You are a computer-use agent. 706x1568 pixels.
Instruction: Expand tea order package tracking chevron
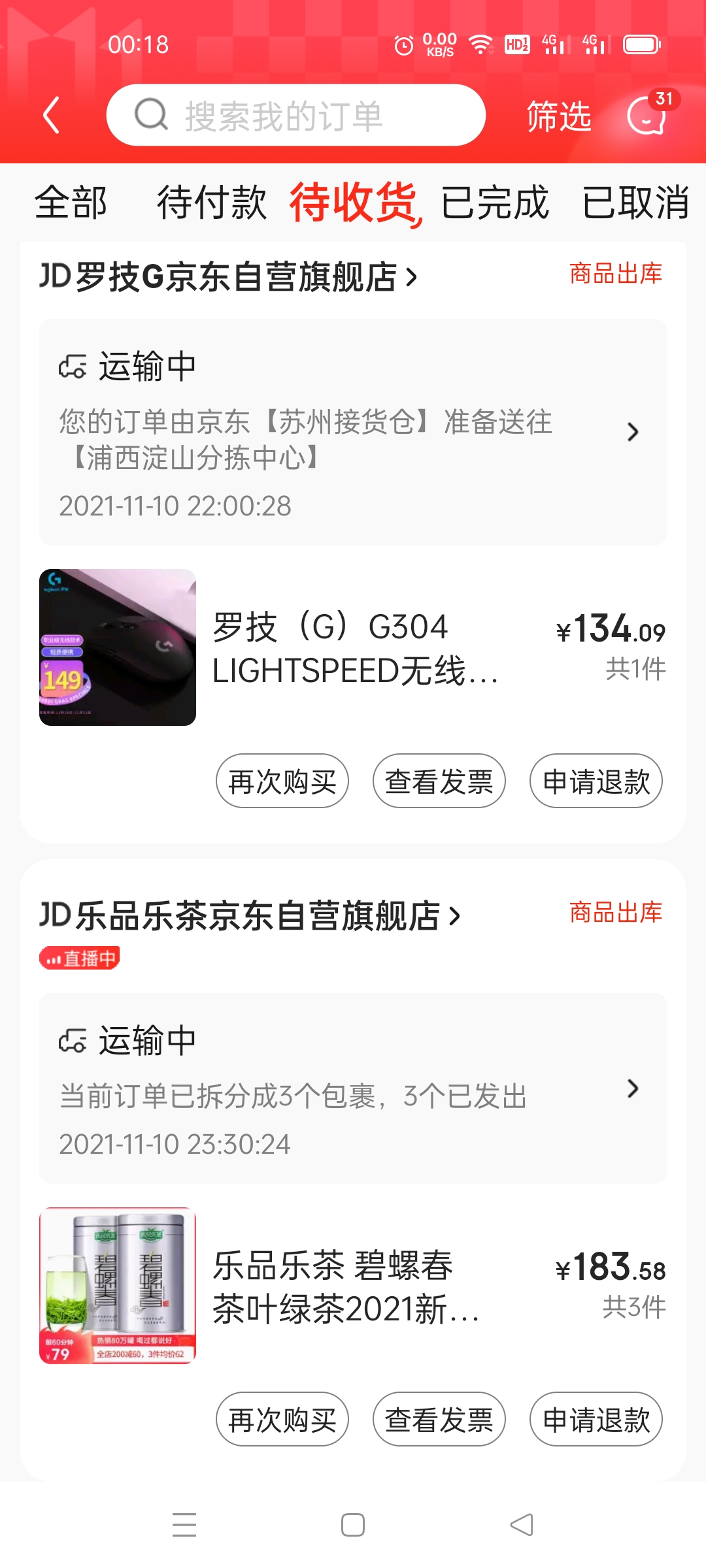(x=632, y=1089)
